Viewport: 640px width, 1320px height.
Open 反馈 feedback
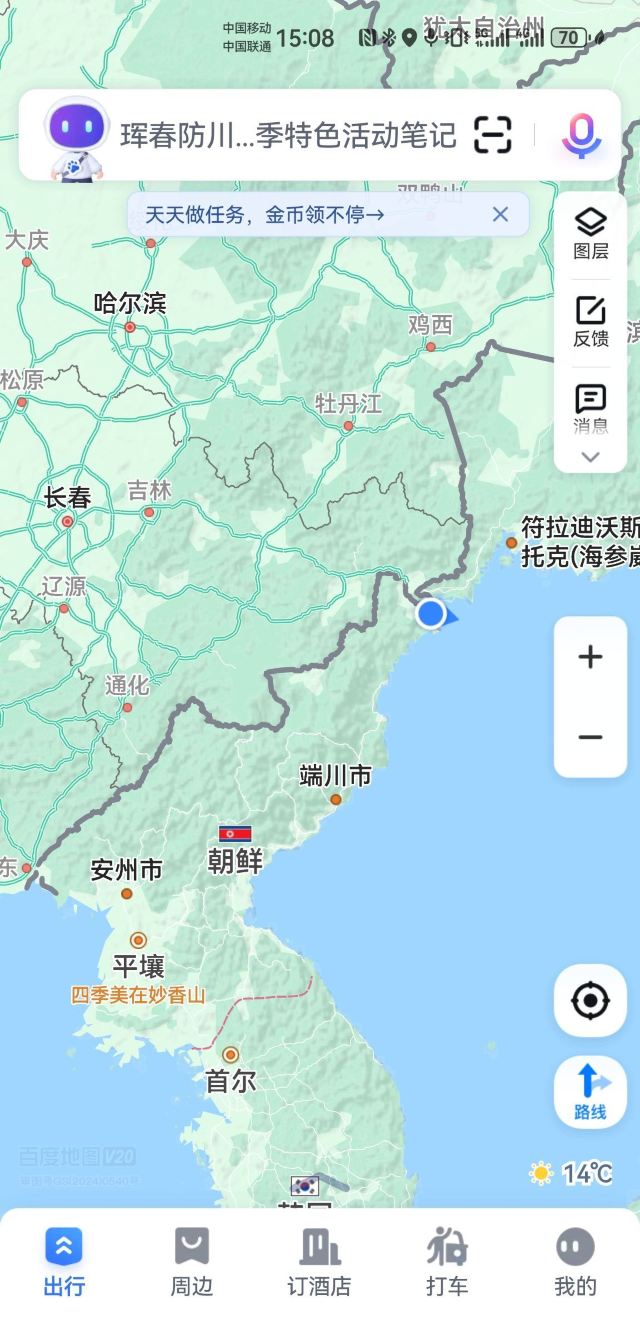tap(591, 322)
